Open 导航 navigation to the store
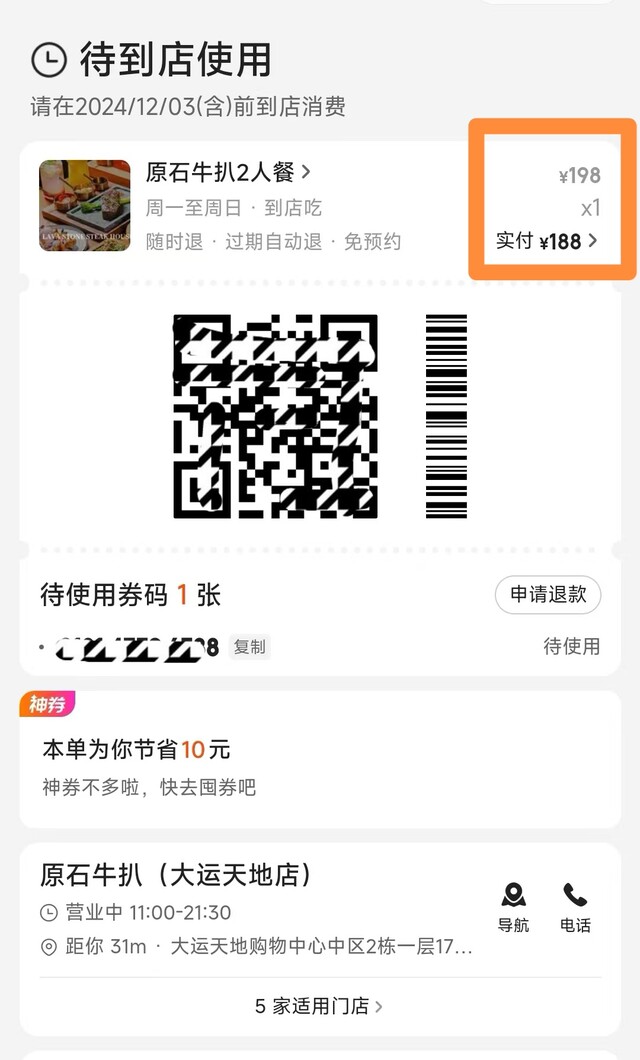The height and width of the screenshot is (1060, 640). point(514,907)
